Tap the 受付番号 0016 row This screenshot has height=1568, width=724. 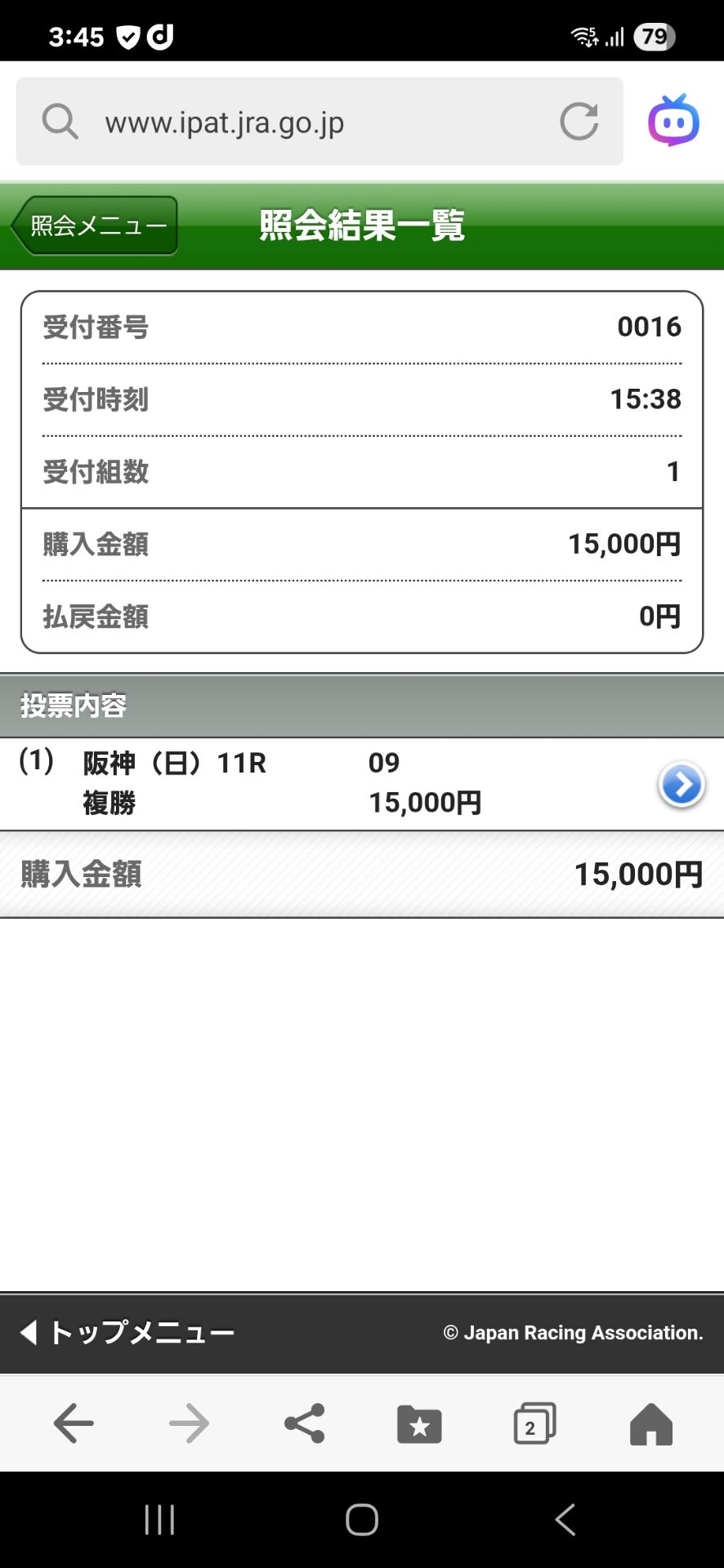[362, 326]
